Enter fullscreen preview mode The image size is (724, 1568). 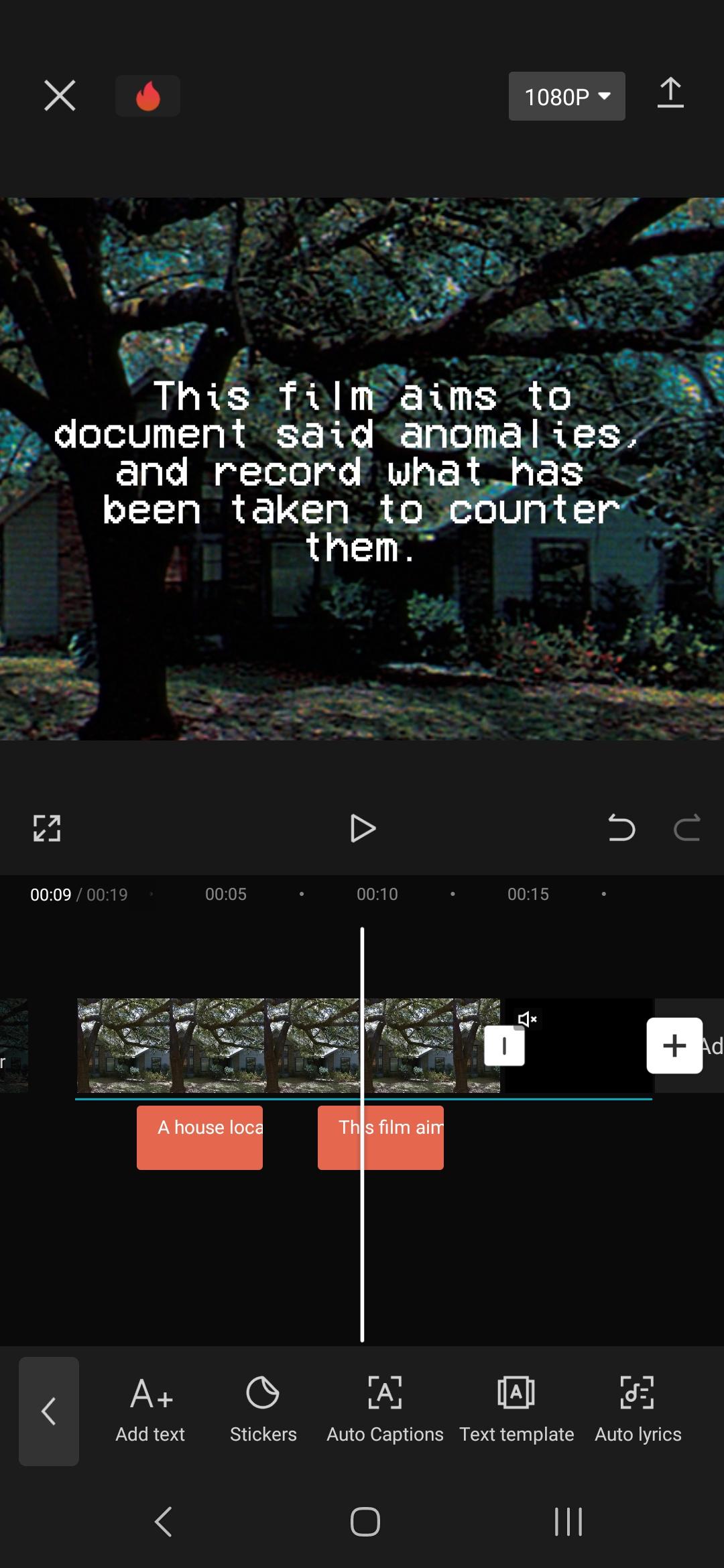[47, 828]
